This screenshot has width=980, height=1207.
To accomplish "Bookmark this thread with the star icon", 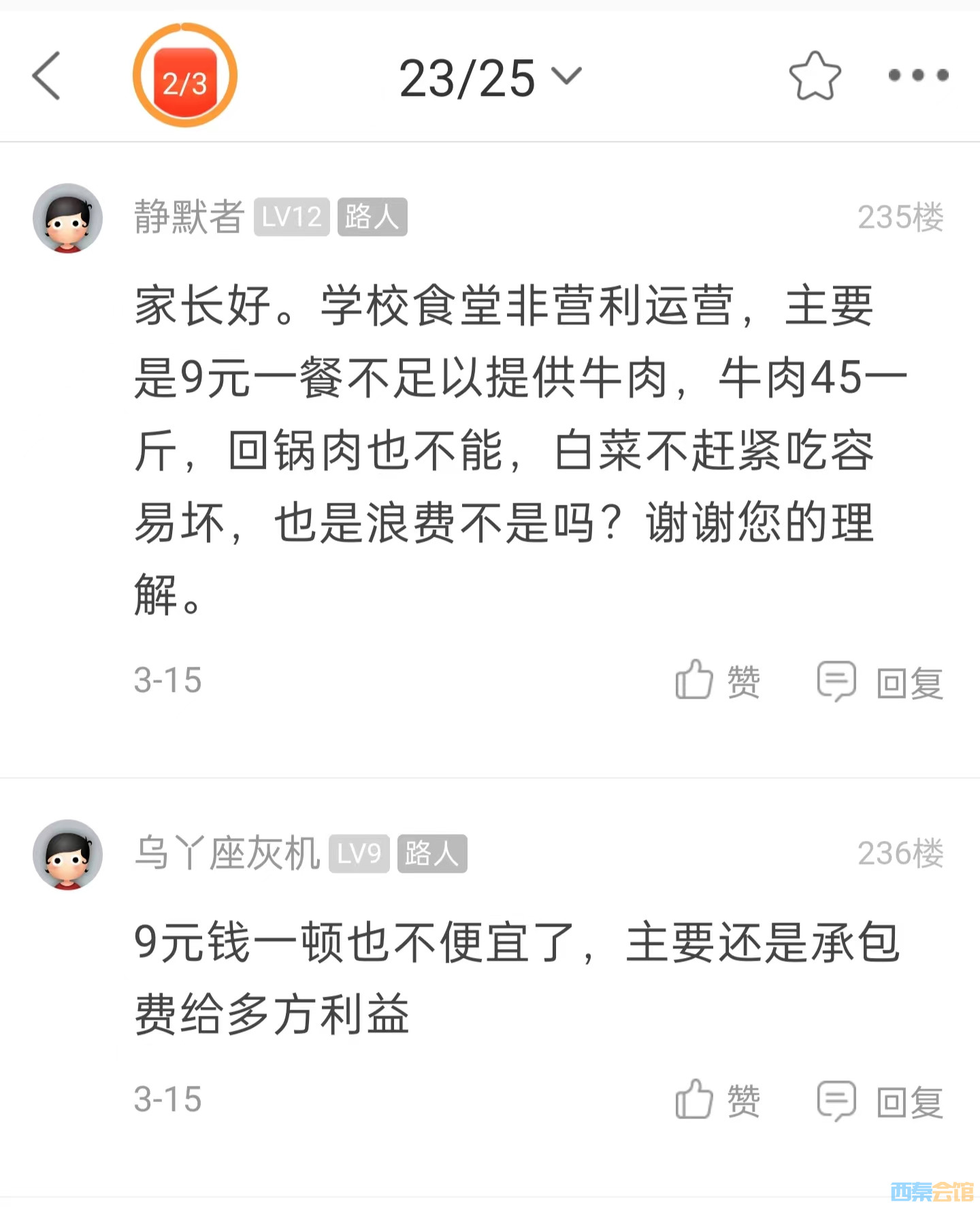I will click(814, 76).
